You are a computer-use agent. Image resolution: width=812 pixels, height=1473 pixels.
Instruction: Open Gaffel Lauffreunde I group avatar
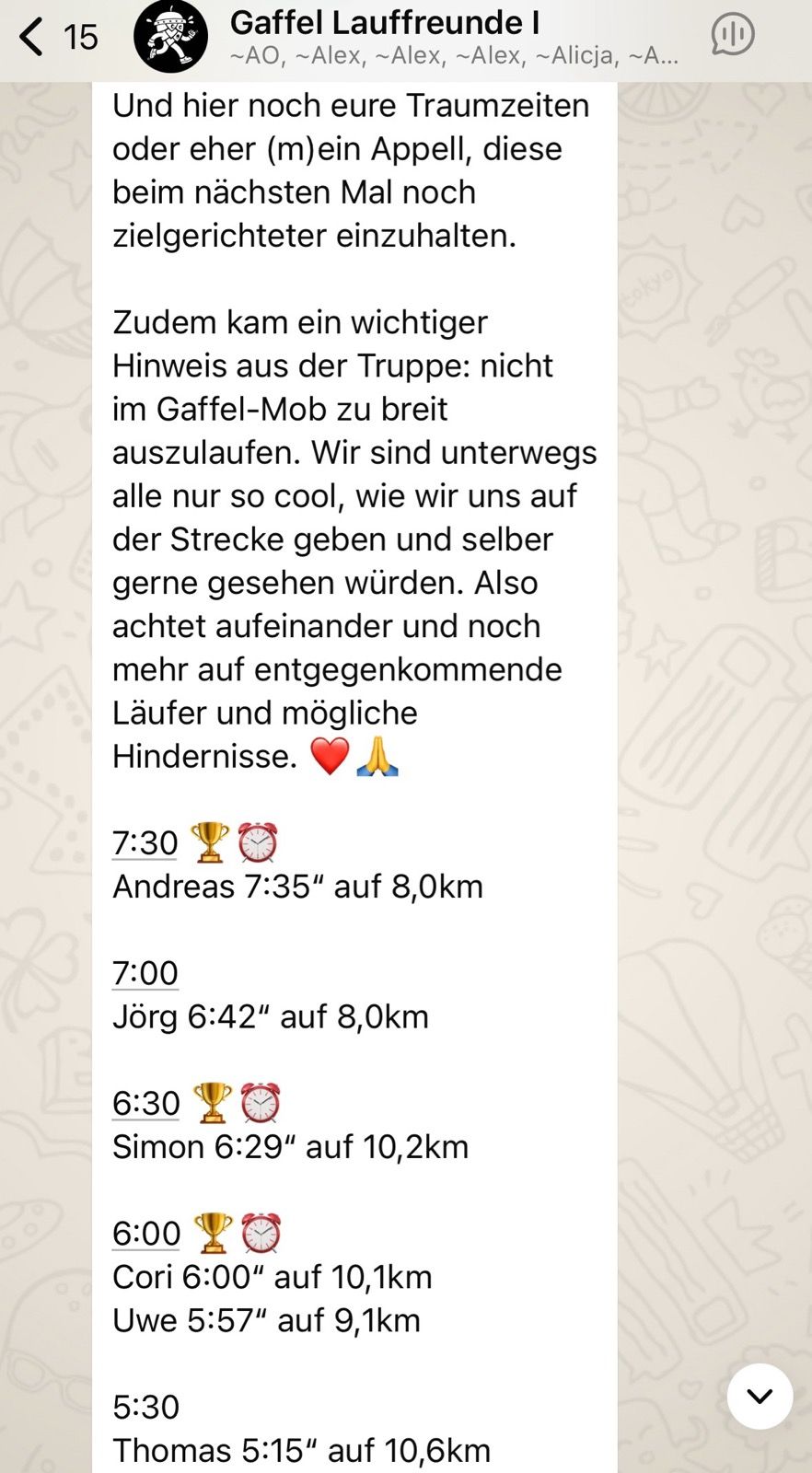pos(170,37)
